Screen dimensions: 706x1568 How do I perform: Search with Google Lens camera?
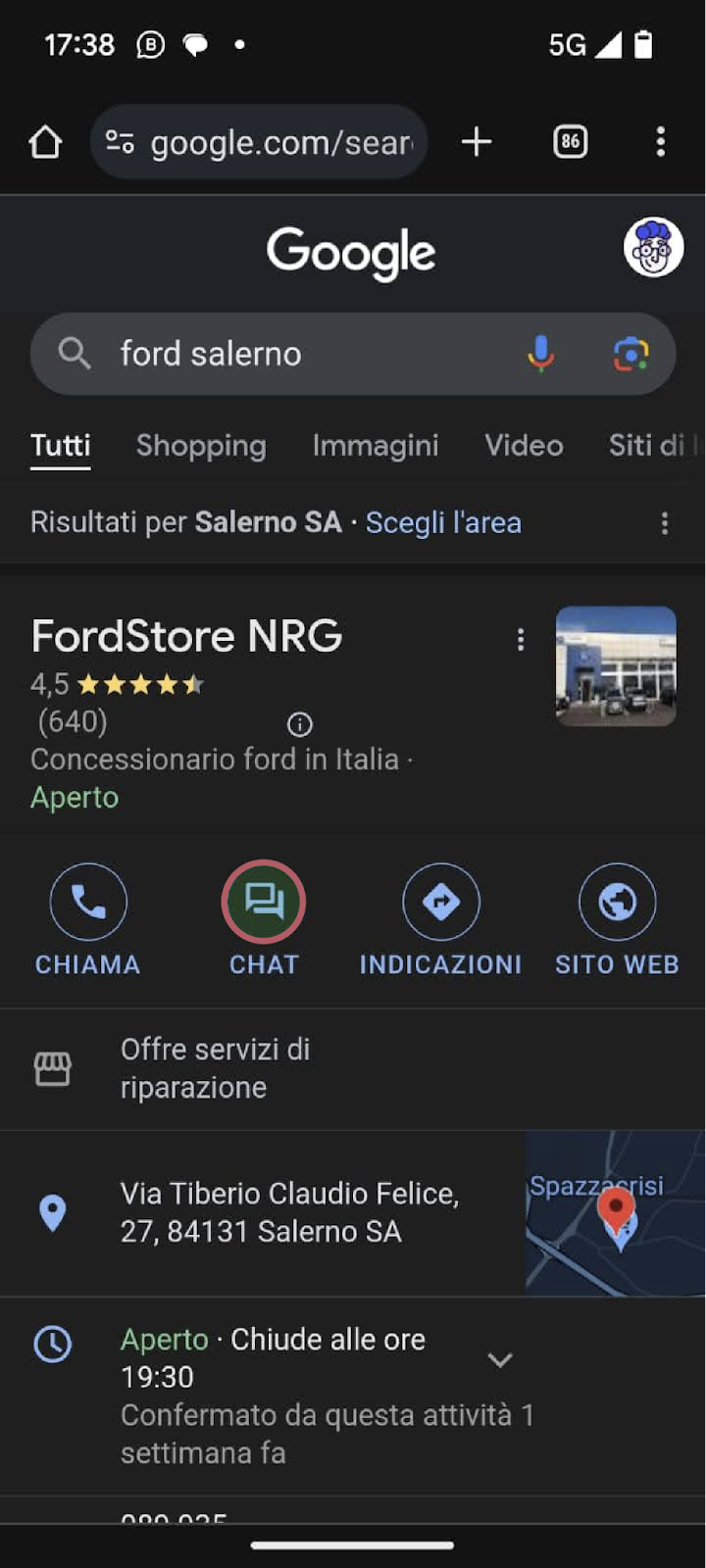coord(630,354)
